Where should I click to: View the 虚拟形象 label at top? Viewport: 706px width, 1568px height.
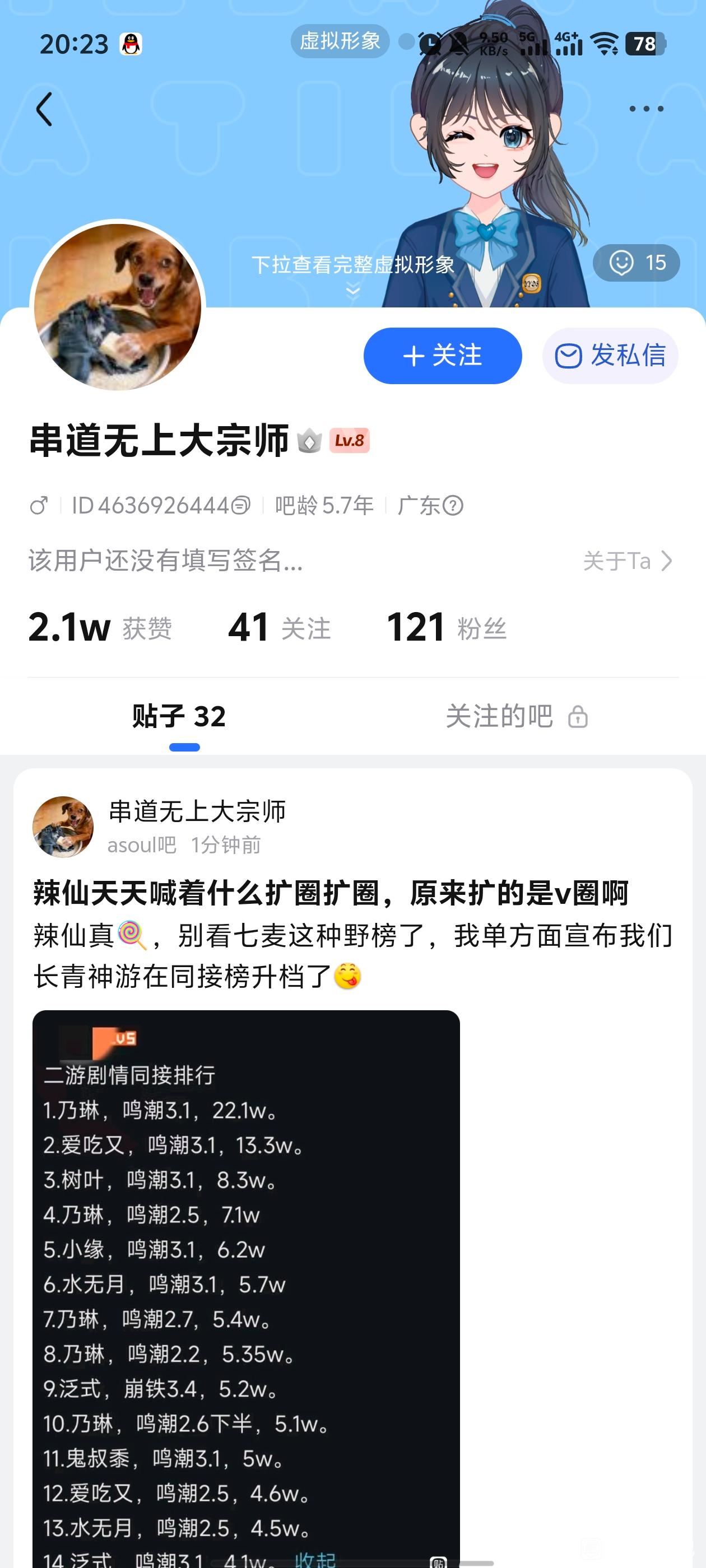(340, 41)
